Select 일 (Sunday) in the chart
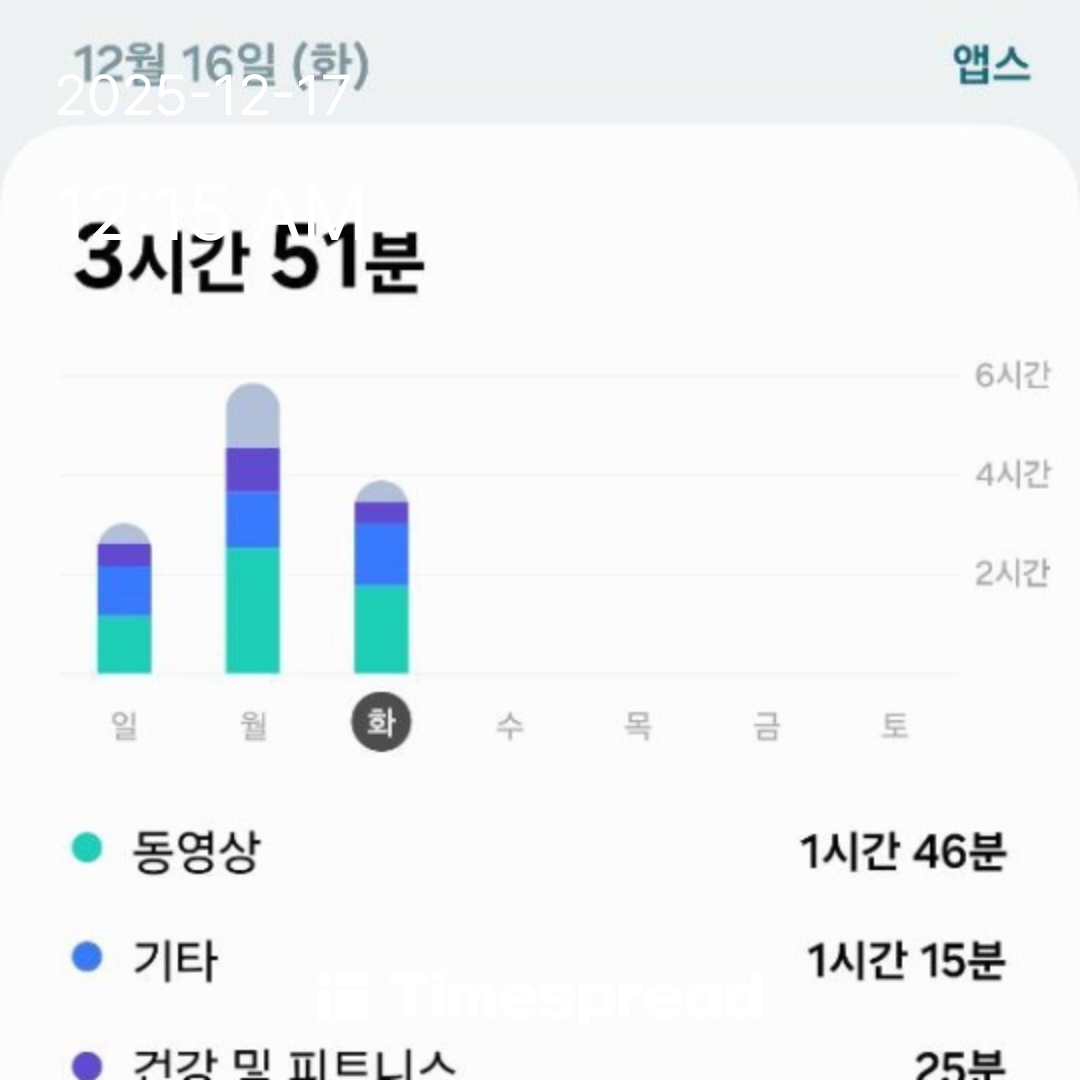This screenshot has width=1080, height=1080. 124,725
